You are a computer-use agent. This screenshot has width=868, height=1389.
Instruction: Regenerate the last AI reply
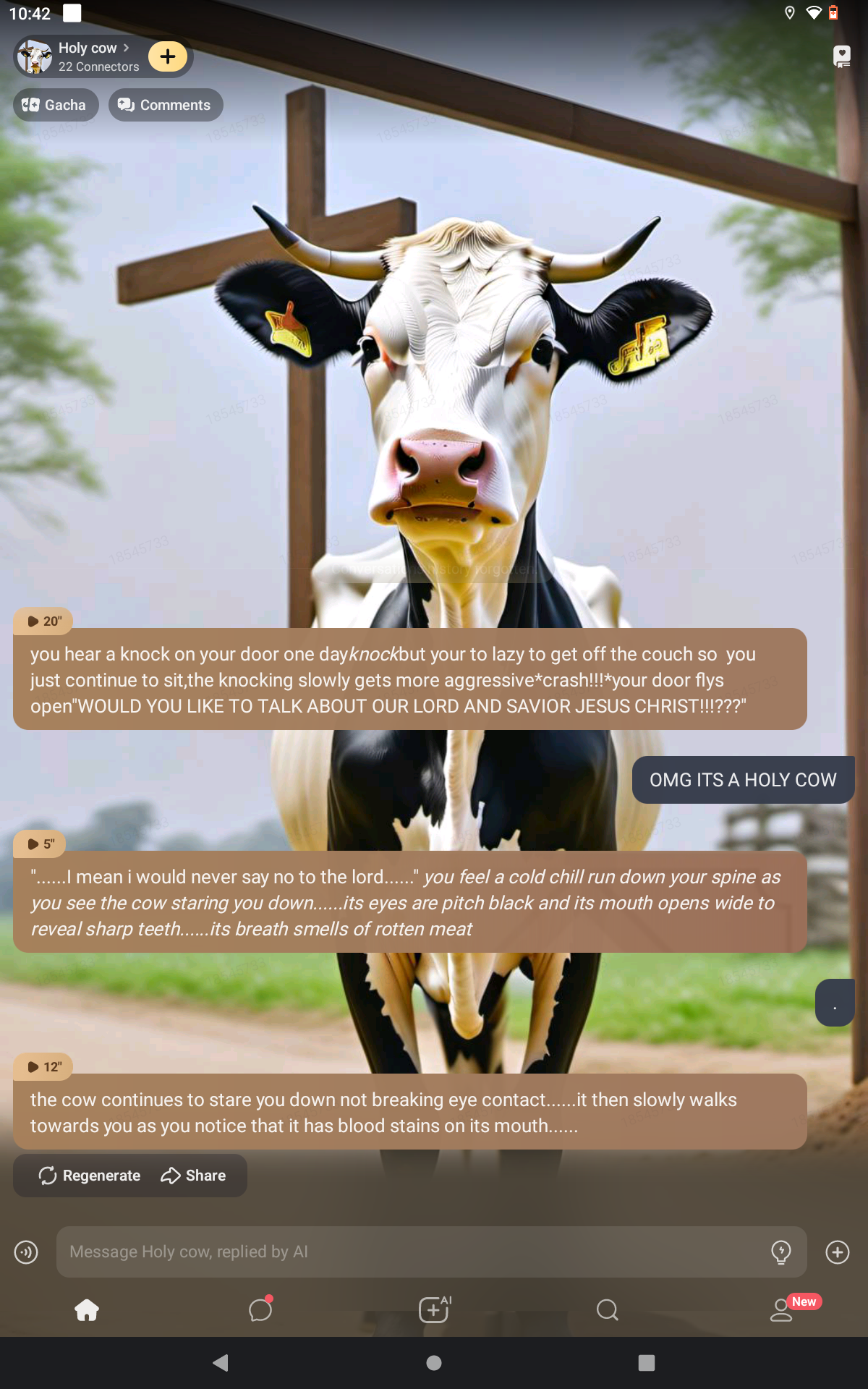(89, 1176)
